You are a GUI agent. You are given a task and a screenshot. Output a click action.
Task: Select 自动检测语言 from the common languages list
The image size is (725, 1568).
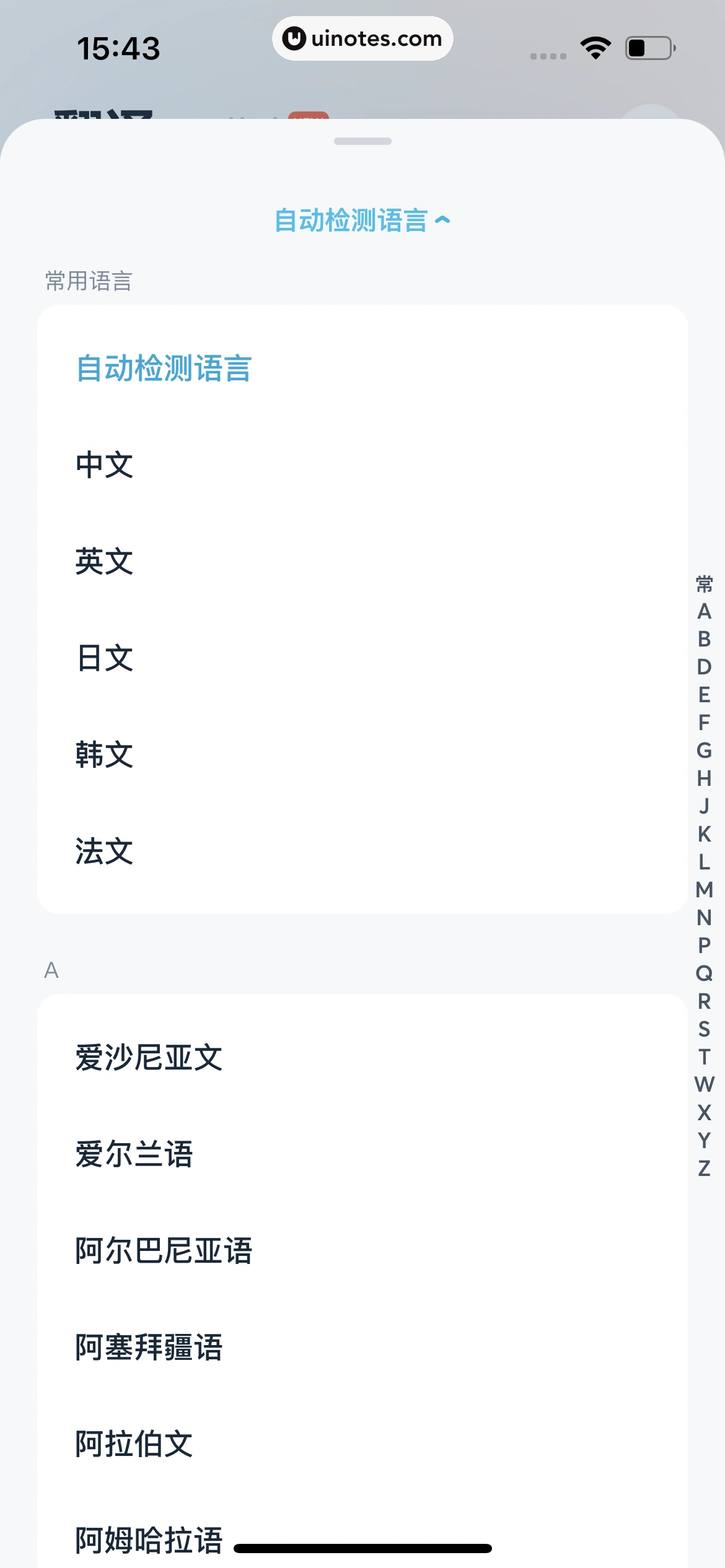point(164,370)
